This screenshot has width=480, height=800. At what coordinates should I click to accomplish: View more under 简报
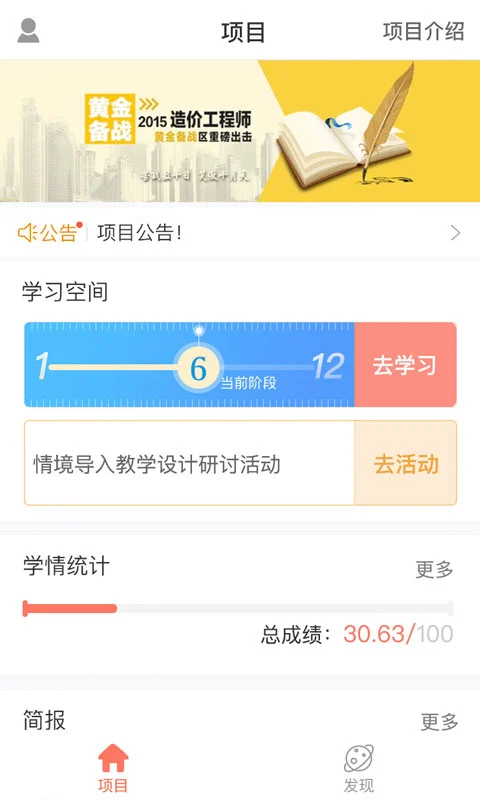439,721
